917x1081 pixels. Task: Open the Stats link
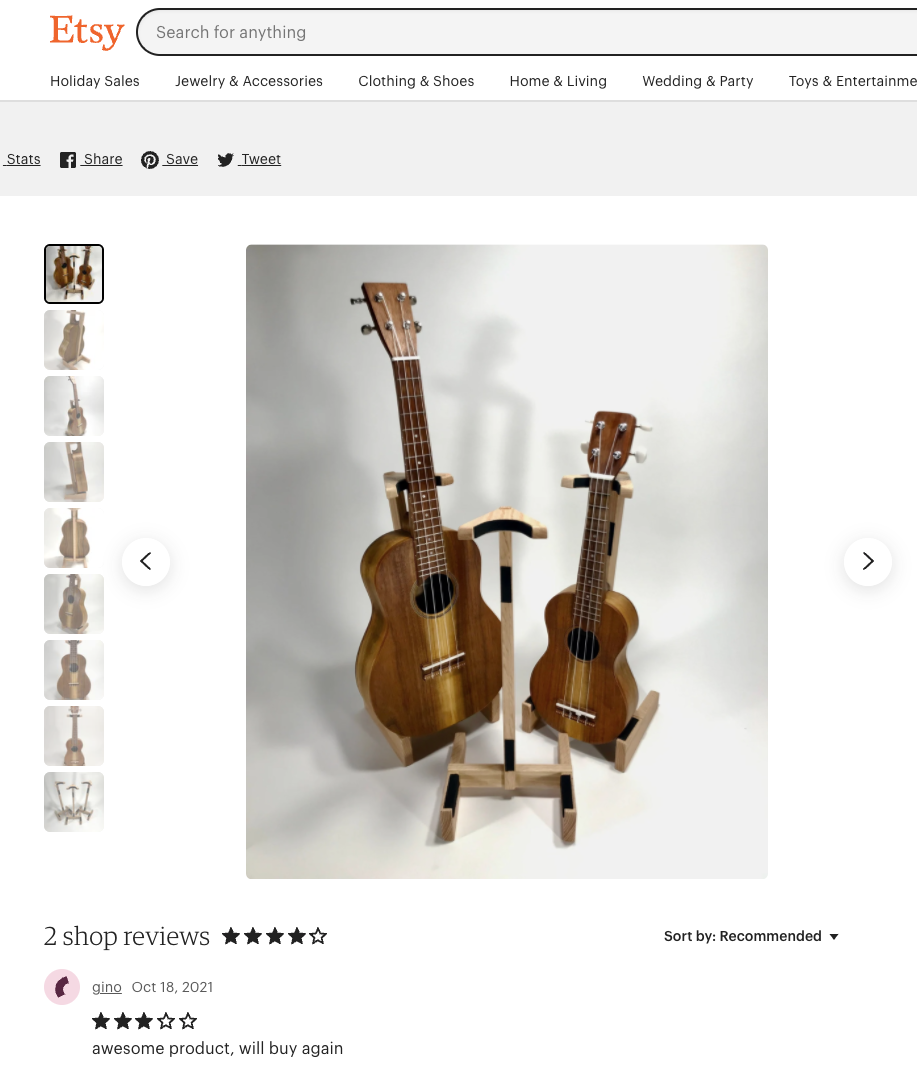23,159
